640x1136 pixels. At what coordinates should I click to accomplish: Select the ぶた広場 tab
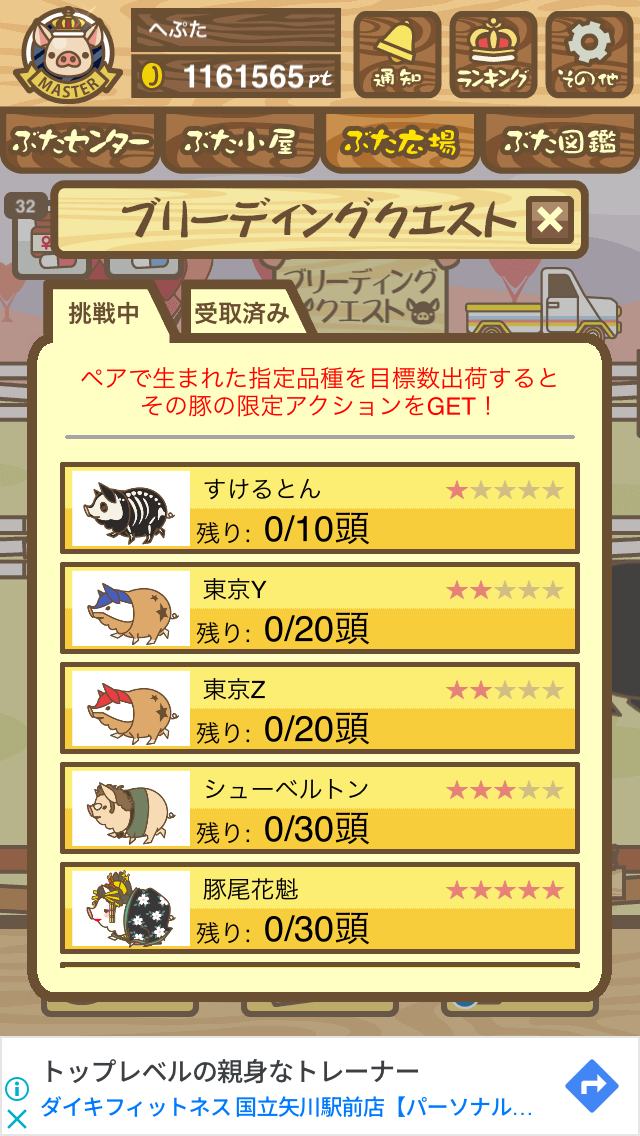(400, 143)
